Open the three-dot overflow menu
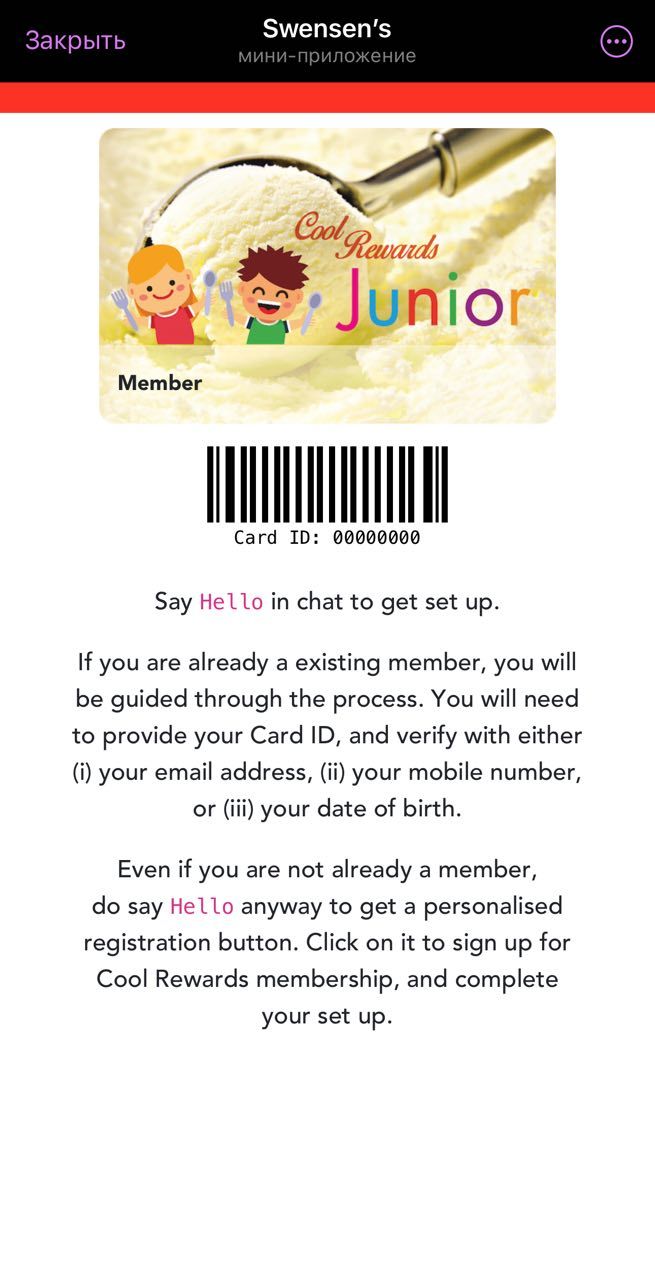 [x=616, y=41]
